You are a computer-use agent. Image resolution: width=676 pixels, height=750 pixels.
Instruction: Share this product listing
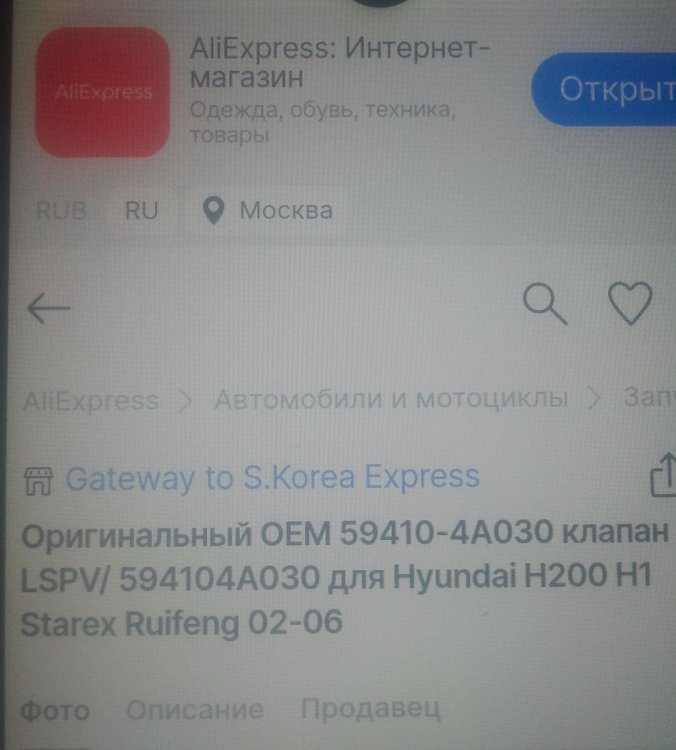[663, 474]
